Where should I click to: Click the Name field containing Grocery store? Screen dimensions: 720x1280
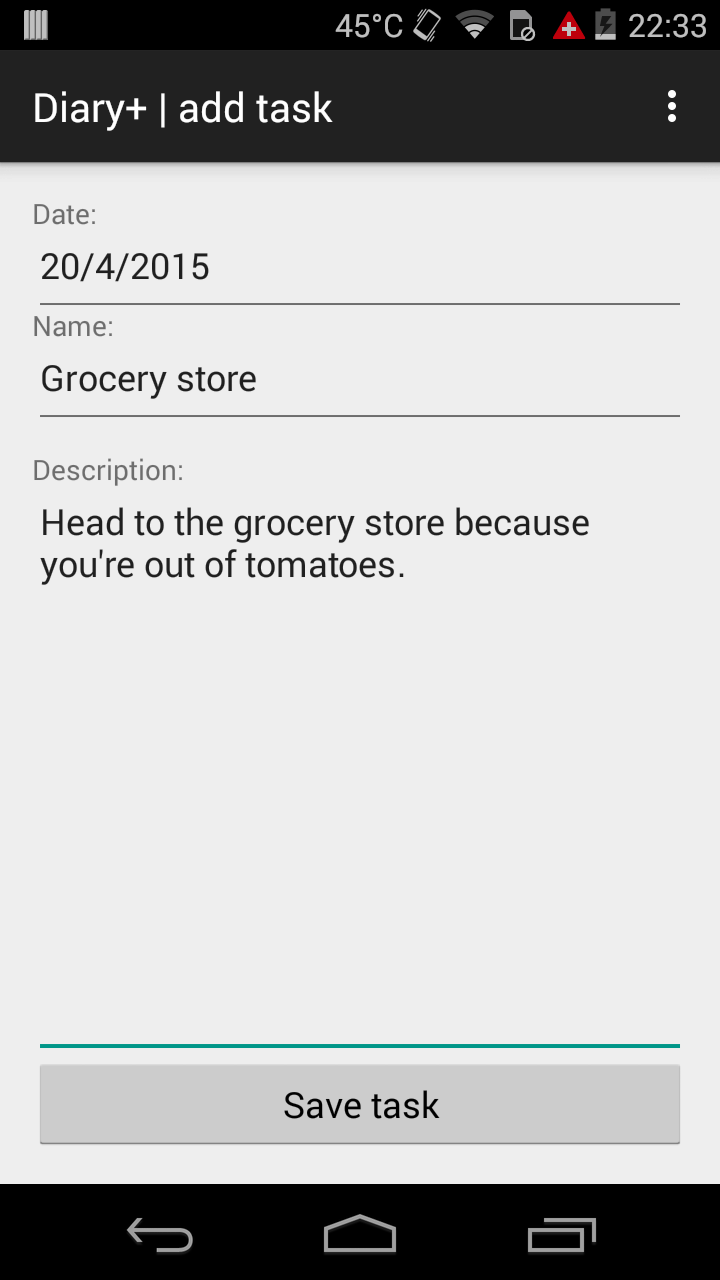coord(360,378)
